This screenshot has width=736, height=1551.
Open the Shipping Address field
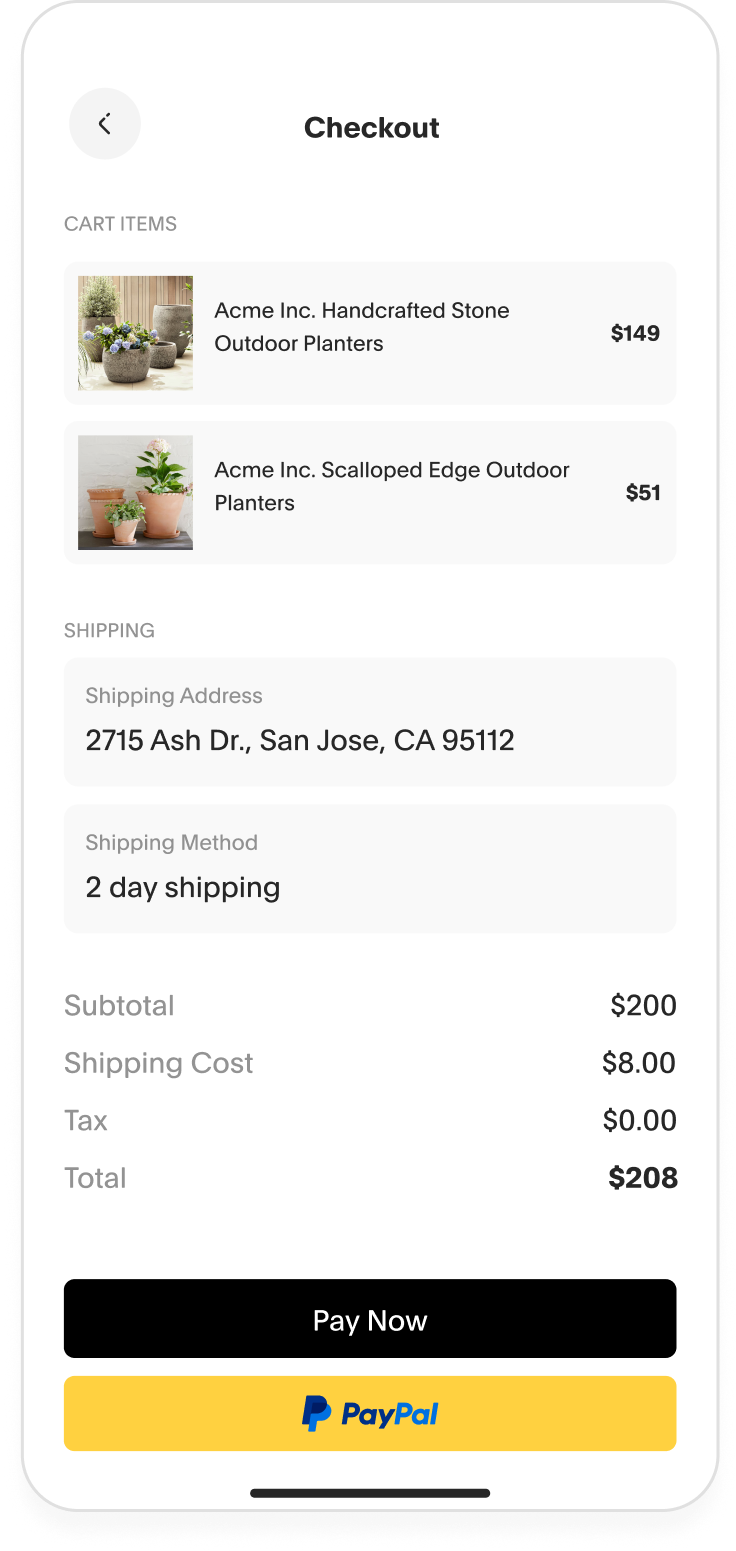(x=370, y=721)
